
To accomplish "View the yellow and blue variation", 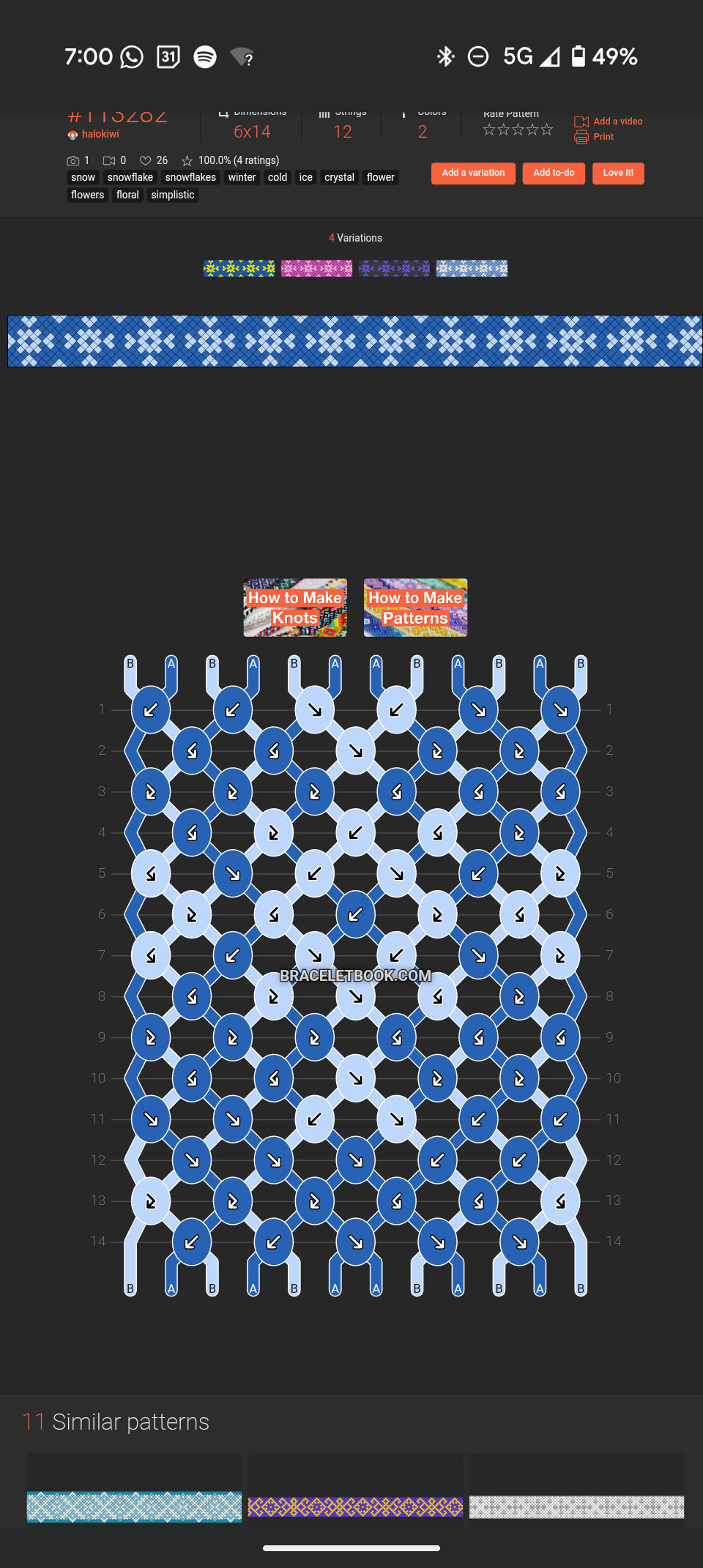I will [239, 268].
